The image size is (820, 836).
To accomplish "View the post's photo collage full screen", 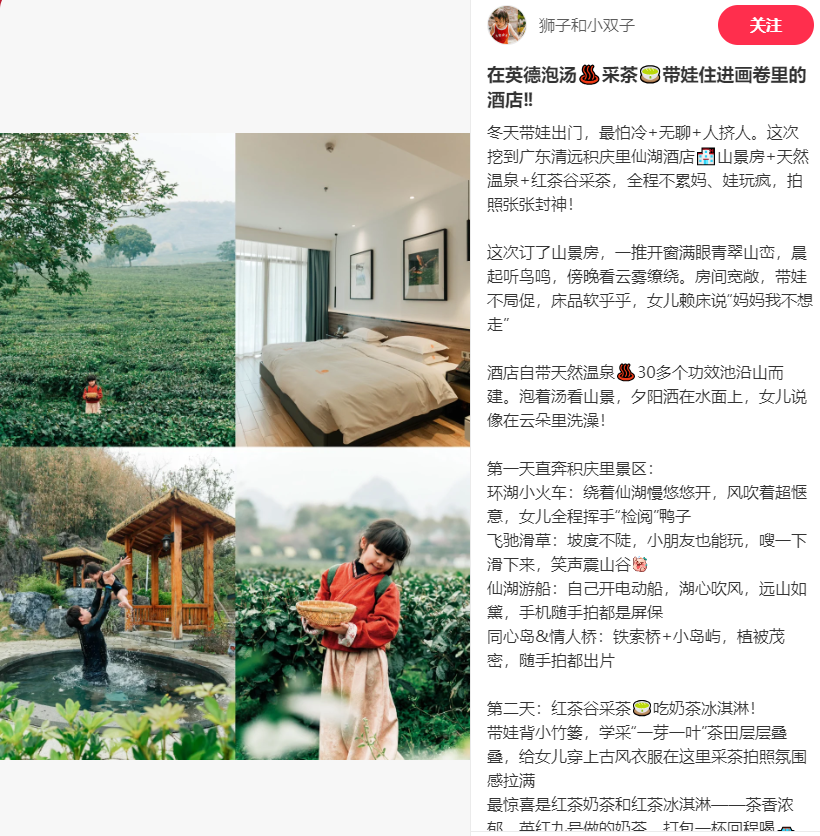I will pos(235,446).
